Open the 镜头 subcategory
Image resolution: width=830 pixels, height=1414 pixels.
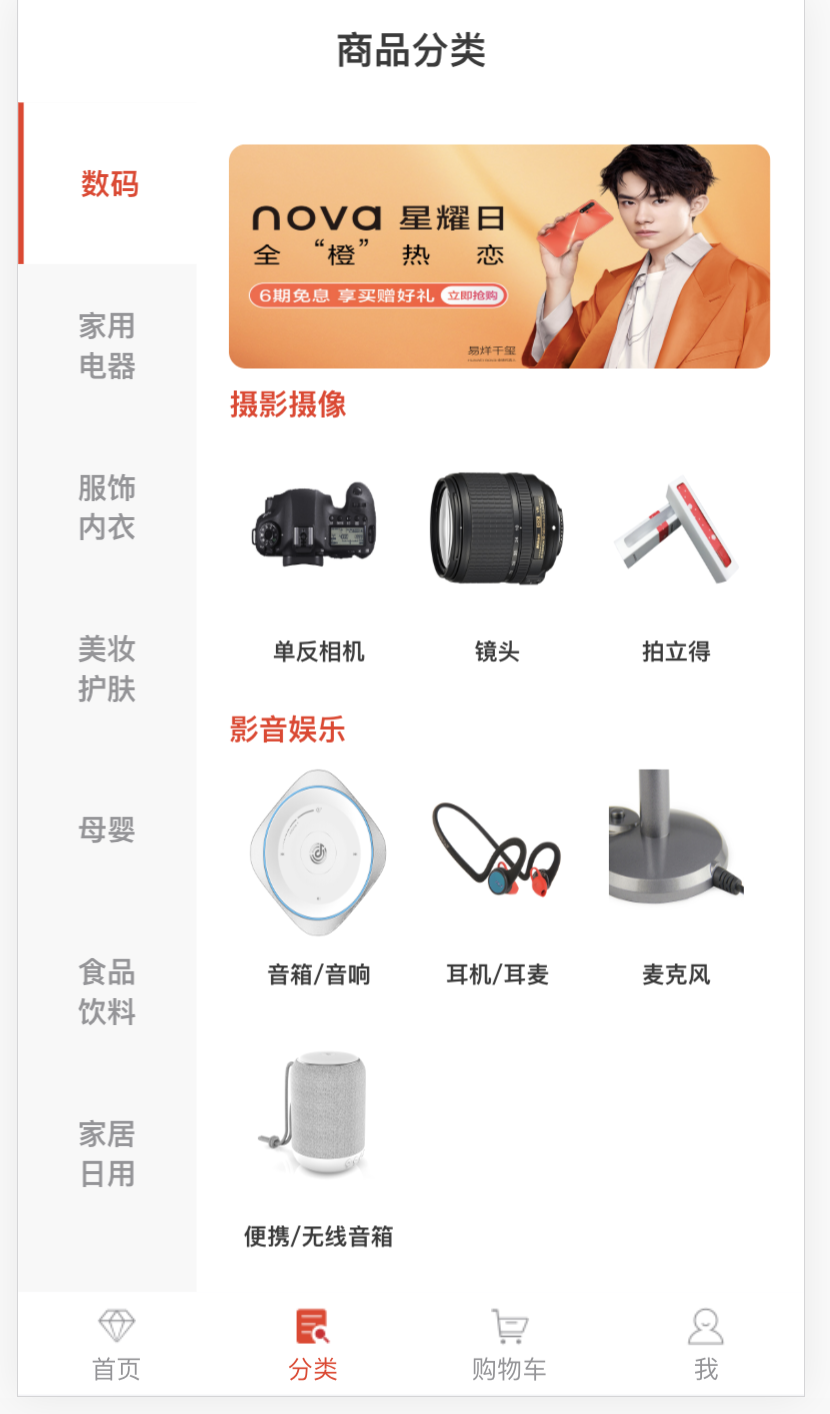[x=497, y=566]
